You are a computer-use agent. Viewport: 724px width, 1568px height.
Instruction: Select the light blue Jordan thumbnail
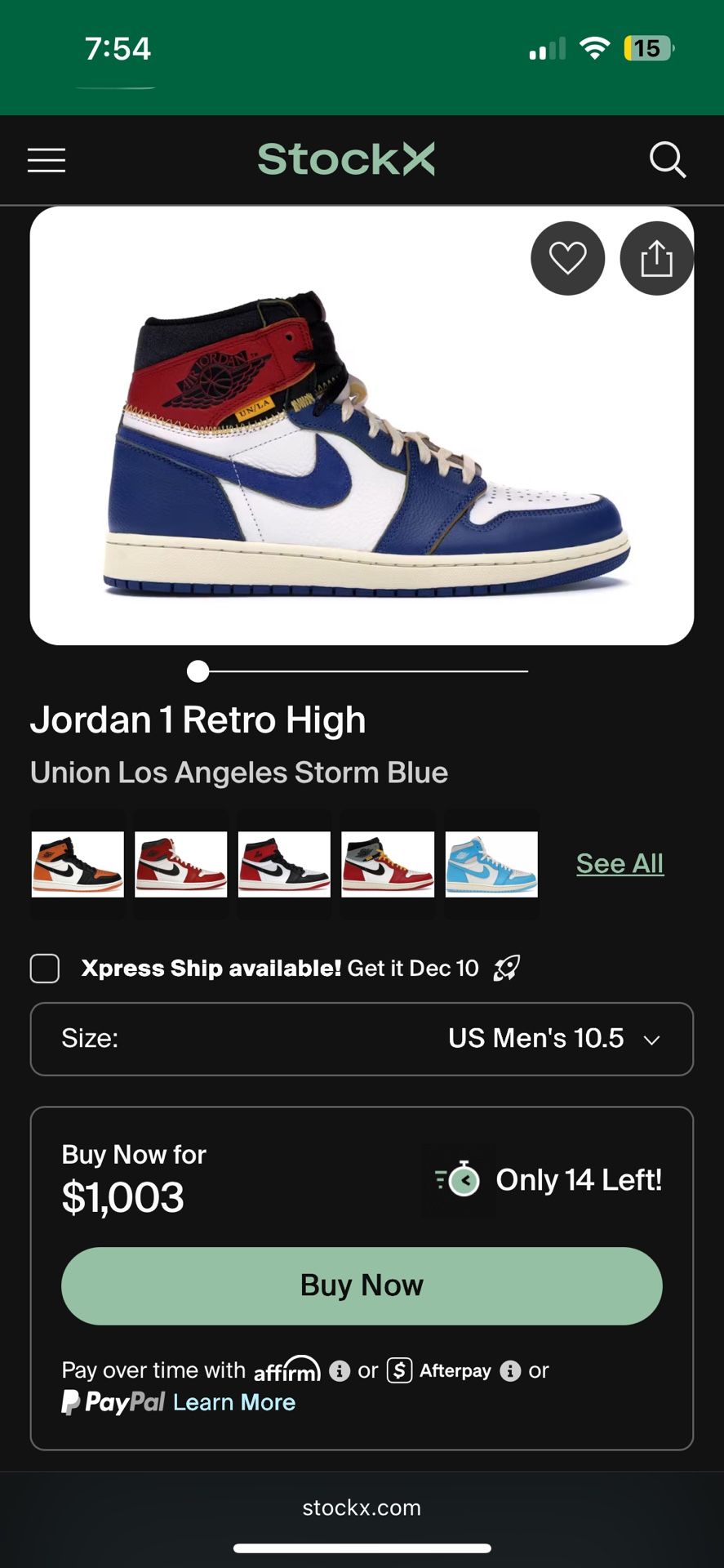tap(491, 863)
